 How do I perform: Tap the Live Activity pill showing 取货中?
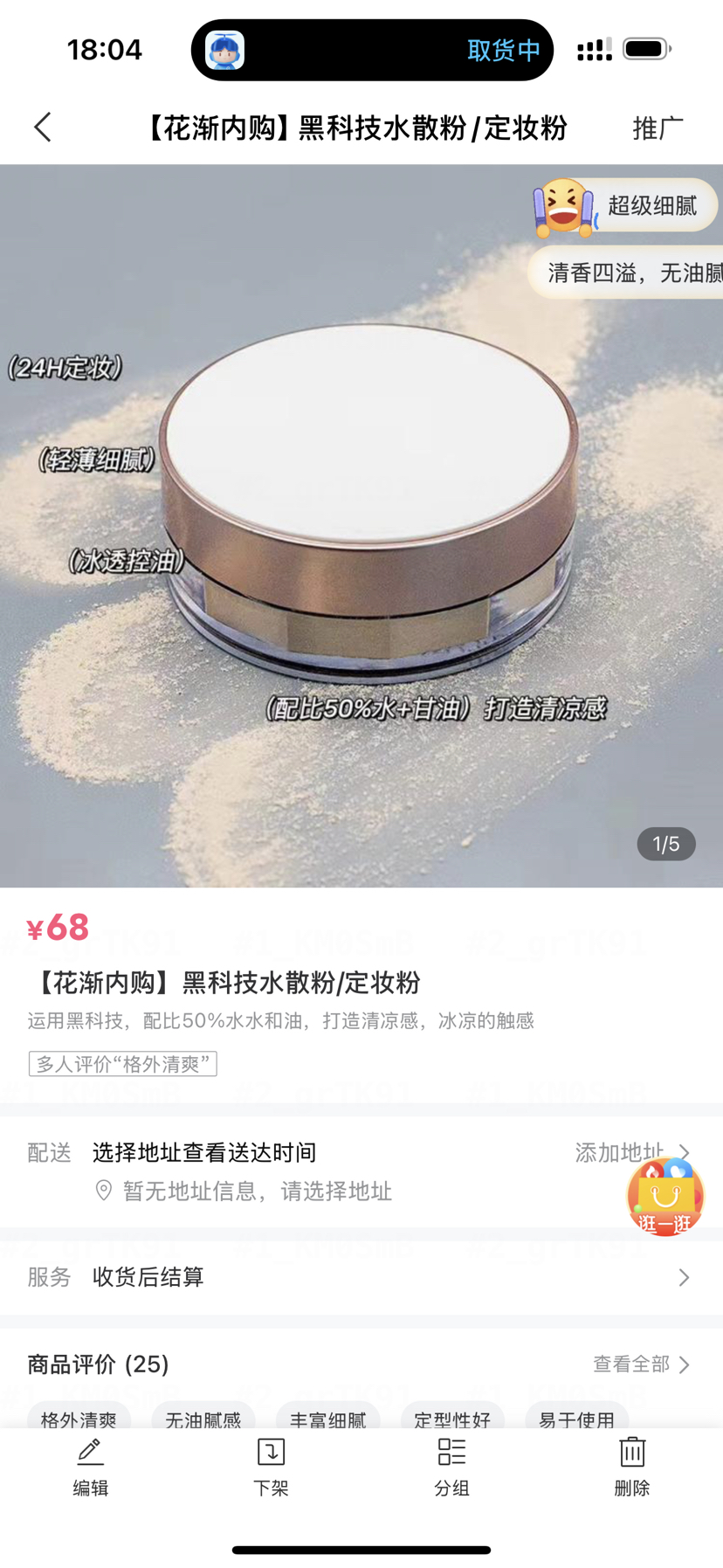click(371, 50)
